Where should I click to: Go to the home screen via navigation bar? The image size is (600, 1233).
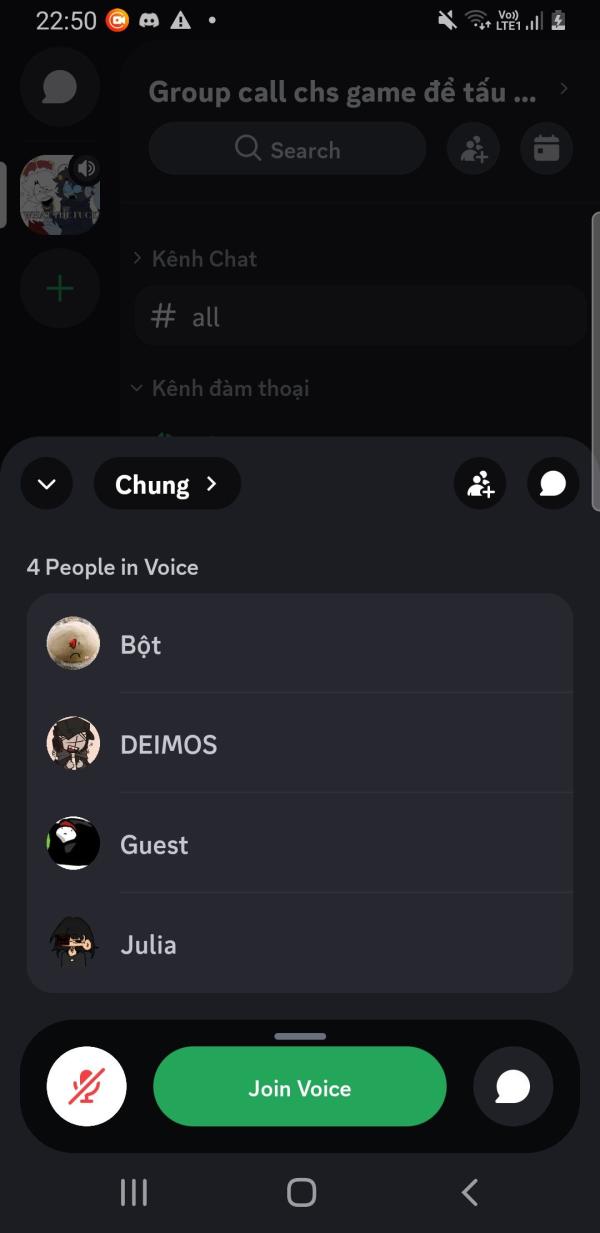[301, 1192]
